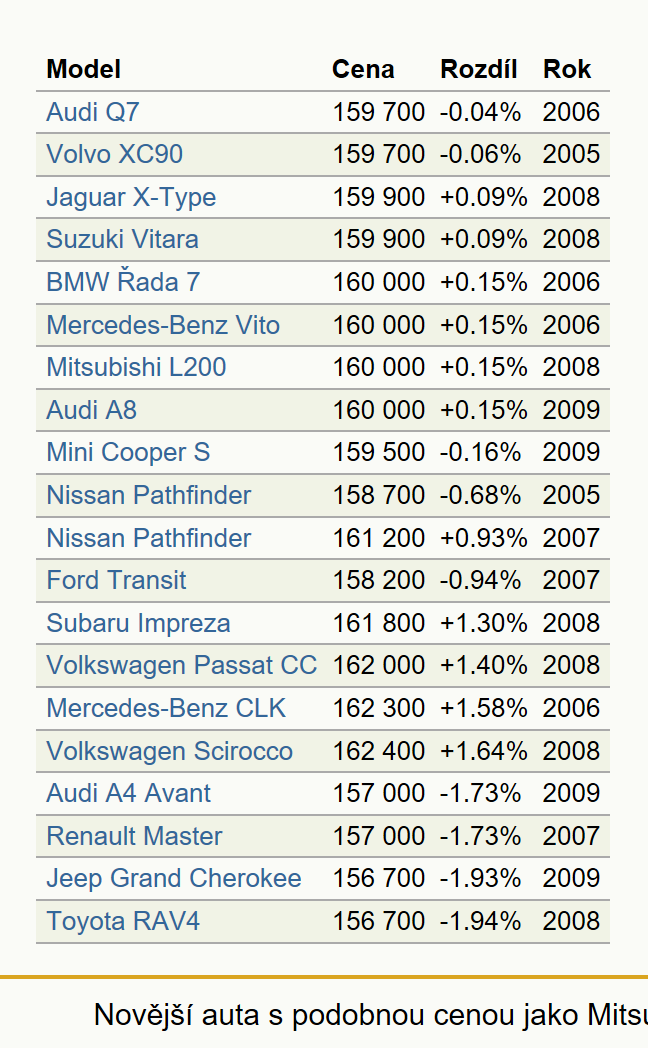This screenshot has width=648, height=1048.
Task: Select the Ford Transit link
Action: coord(116,580)
